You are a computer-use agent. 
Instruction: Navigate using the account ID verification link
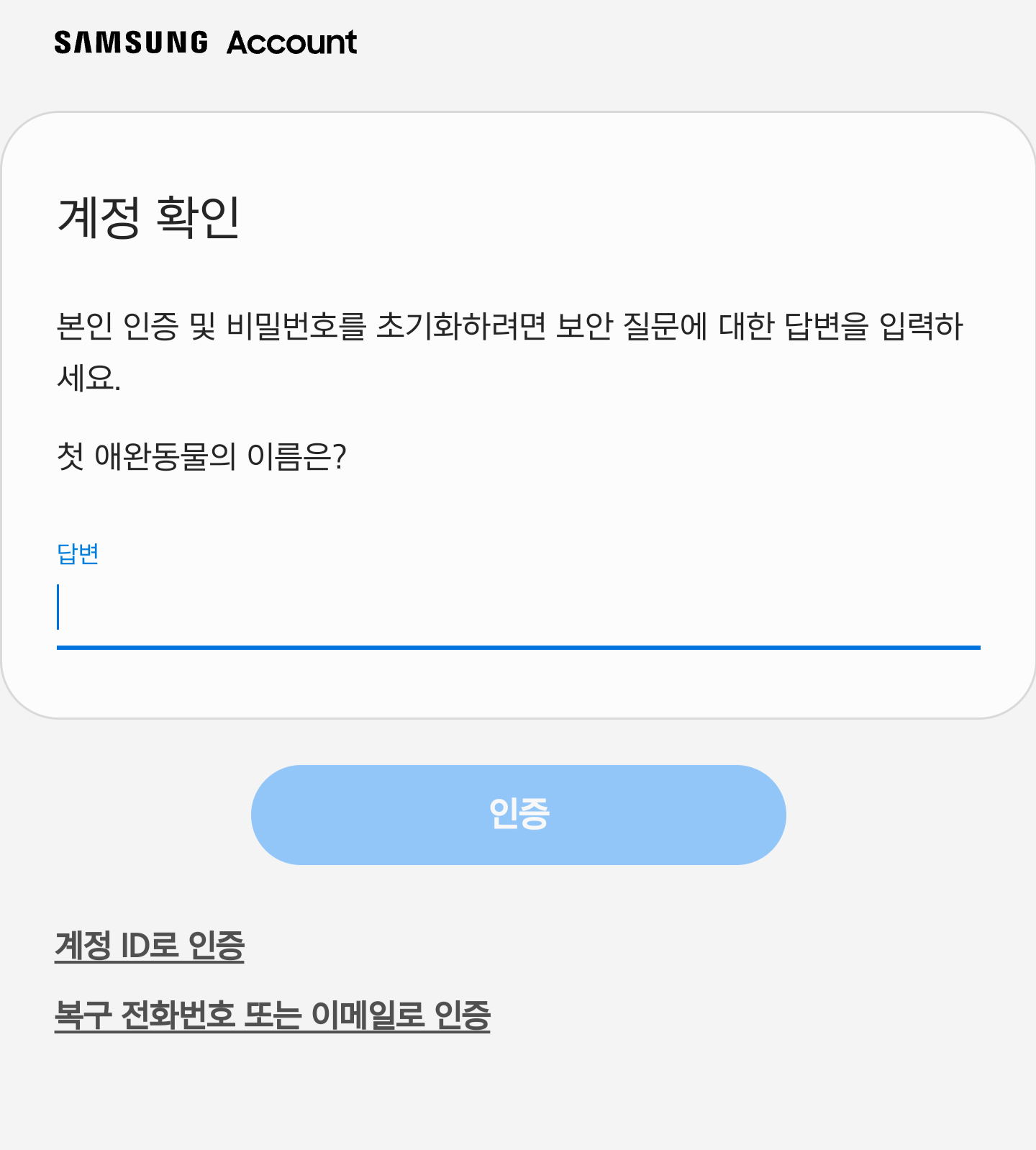click(150, 947)
